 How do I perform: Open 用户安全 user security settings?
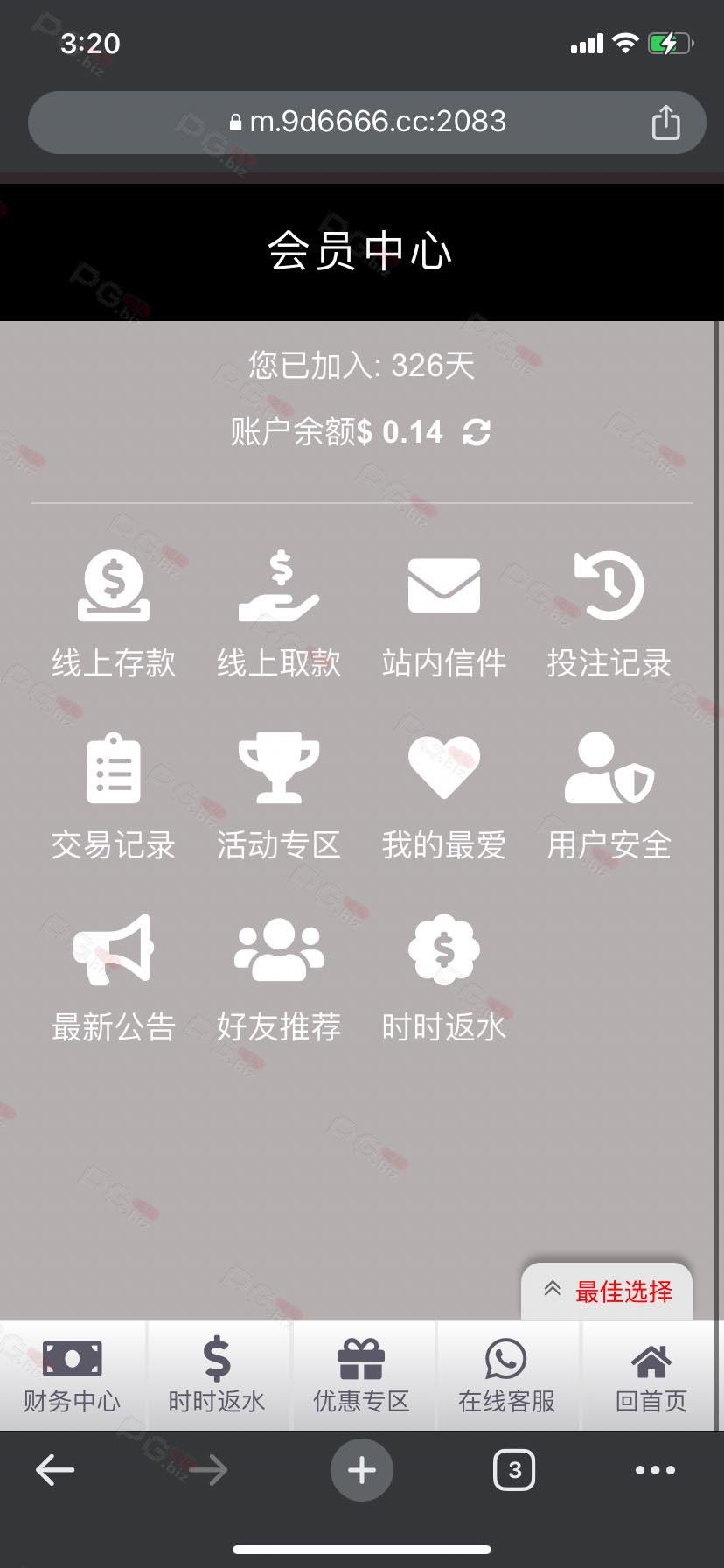point(609,795)
